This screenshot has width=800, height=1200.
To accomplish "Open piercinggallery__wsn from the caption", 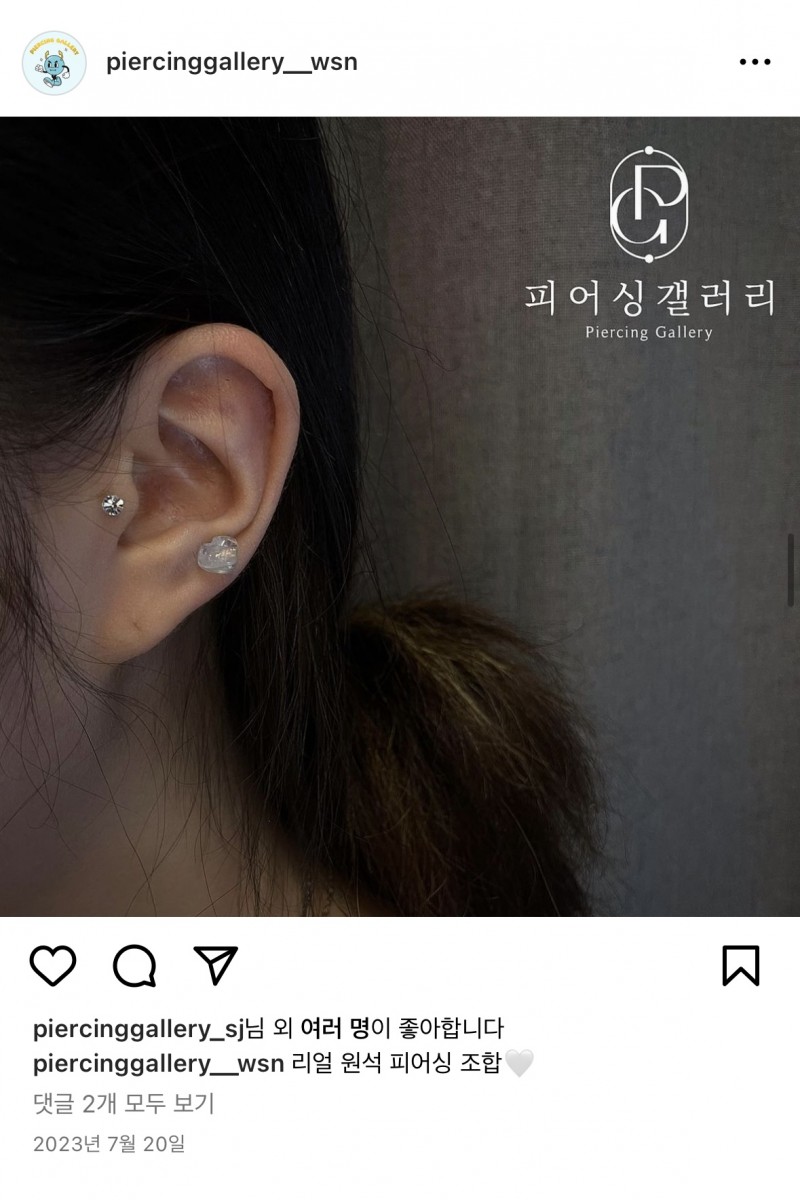I will coord(158,1063).
